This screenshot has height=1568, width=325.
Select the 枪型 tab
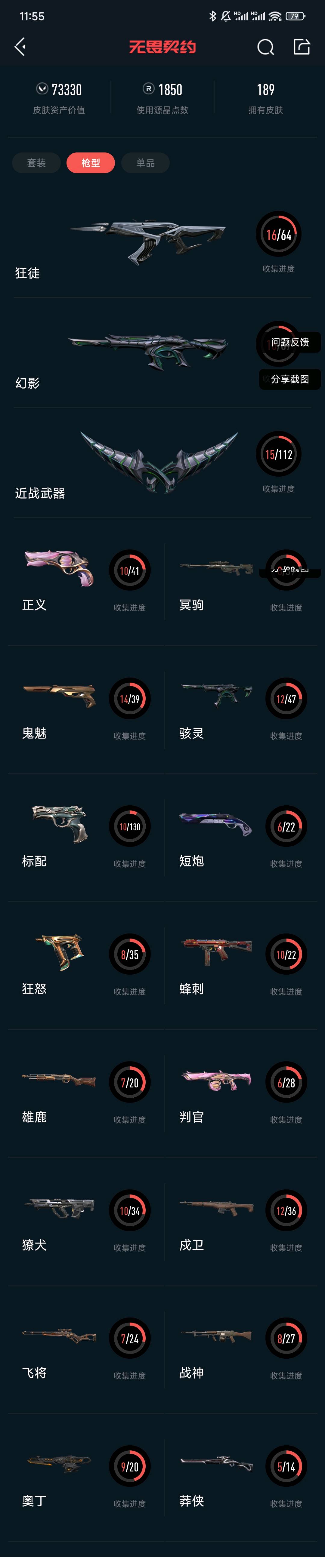pos(91,162)
